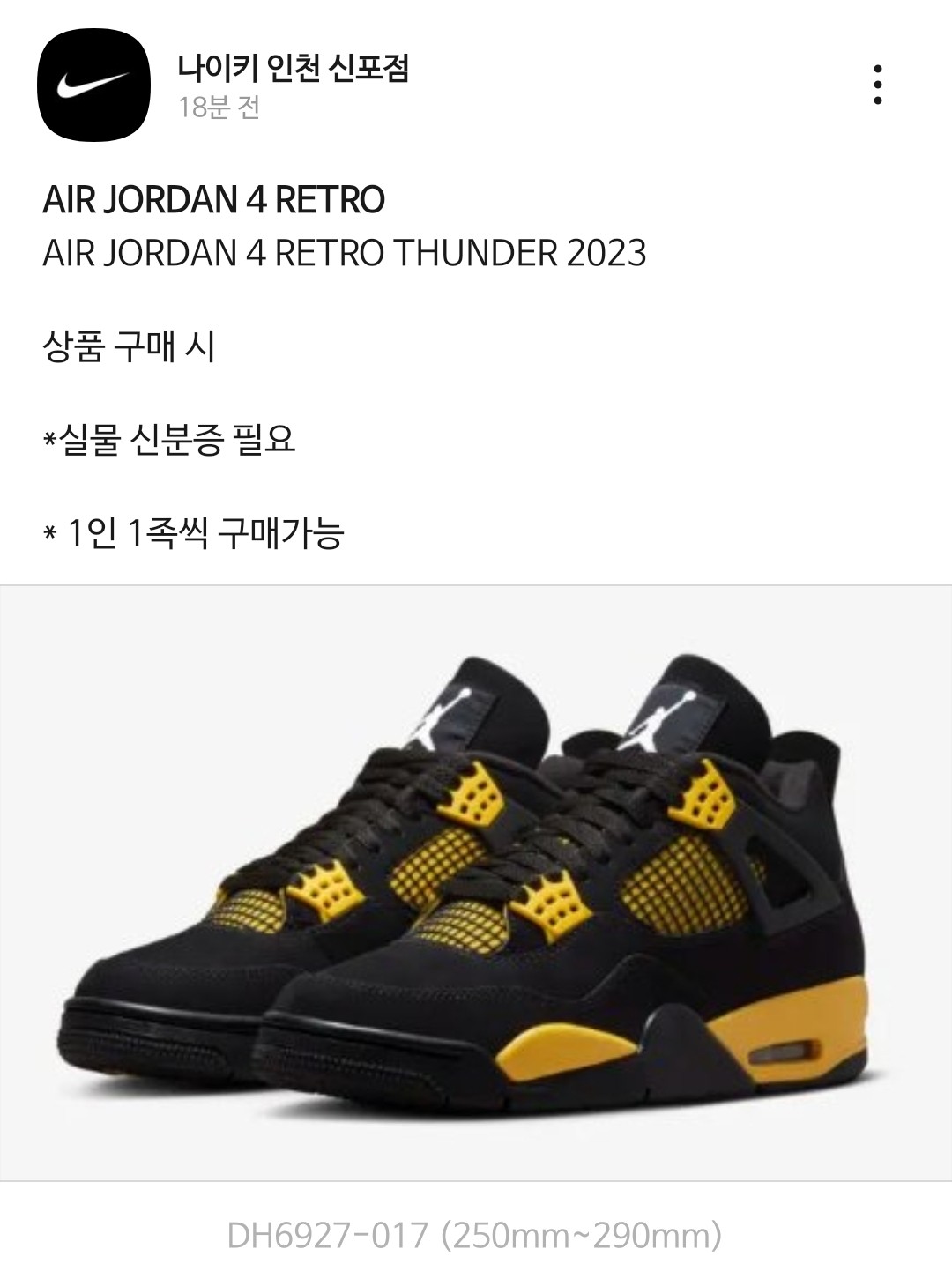
Task: Open the Nike channel profile picture
Action: point(93,85)
